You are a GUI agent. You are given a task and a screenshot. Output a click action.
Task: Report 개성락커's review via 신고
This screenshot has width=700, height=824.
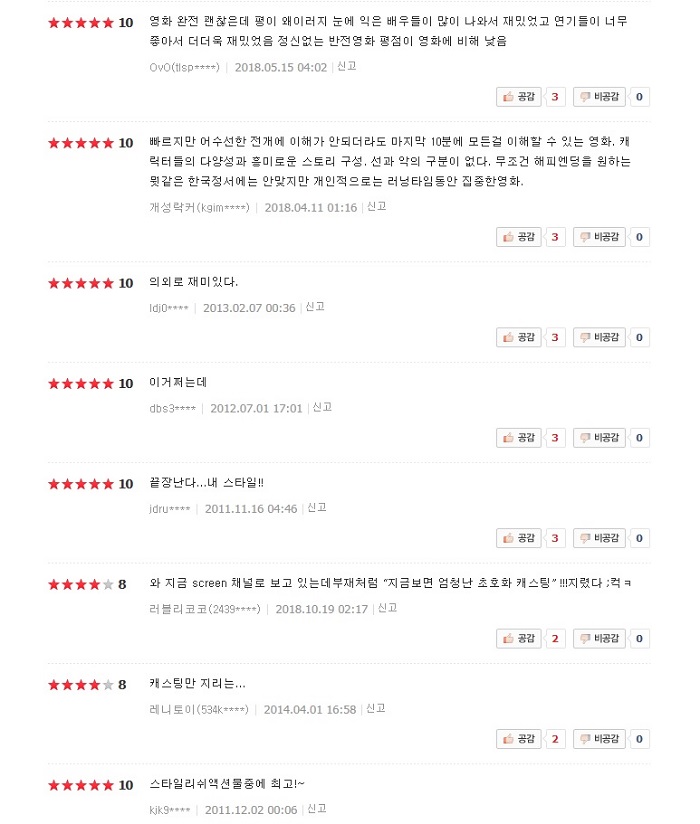coord(376,207)
